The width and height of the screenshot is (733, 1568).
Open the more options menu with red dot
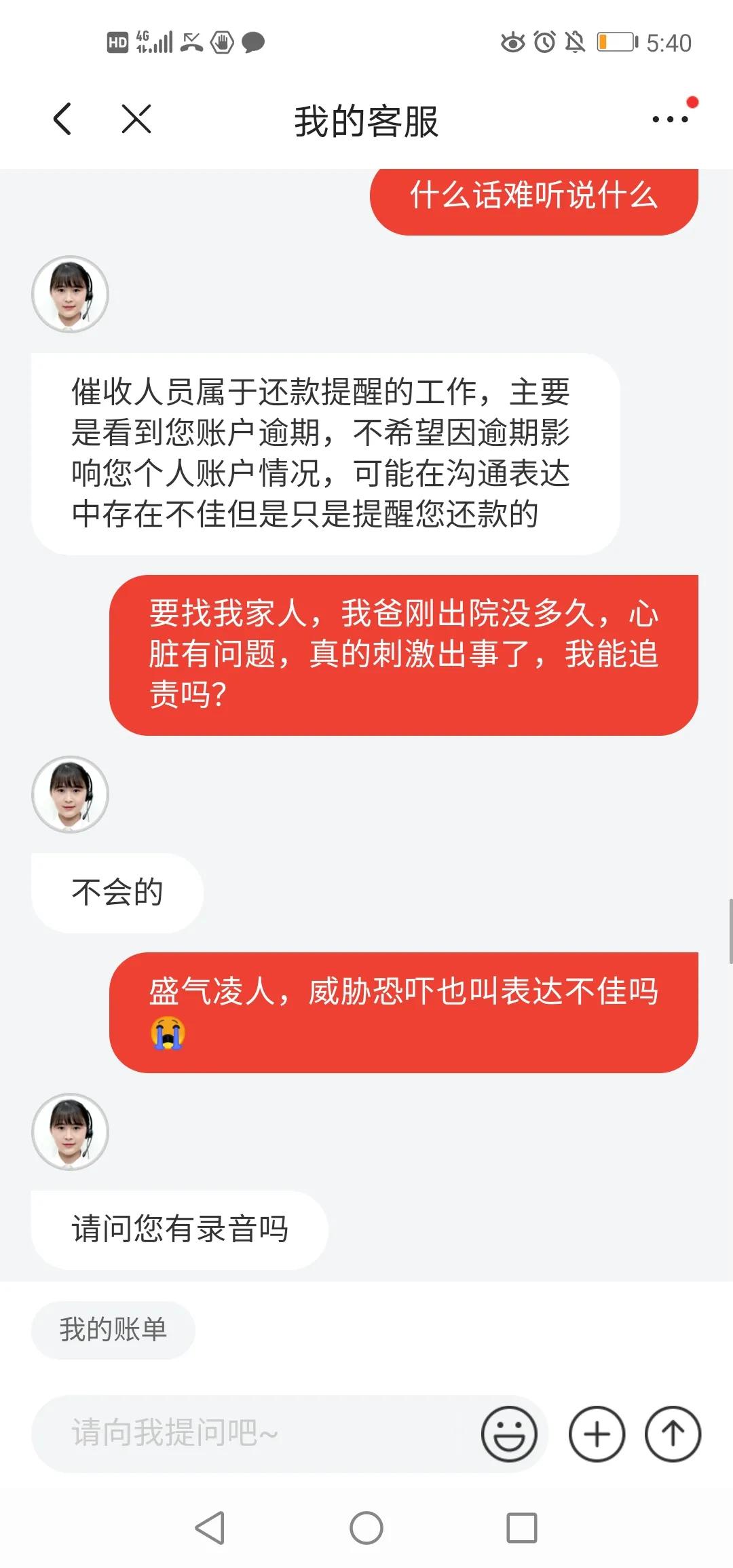665,119
